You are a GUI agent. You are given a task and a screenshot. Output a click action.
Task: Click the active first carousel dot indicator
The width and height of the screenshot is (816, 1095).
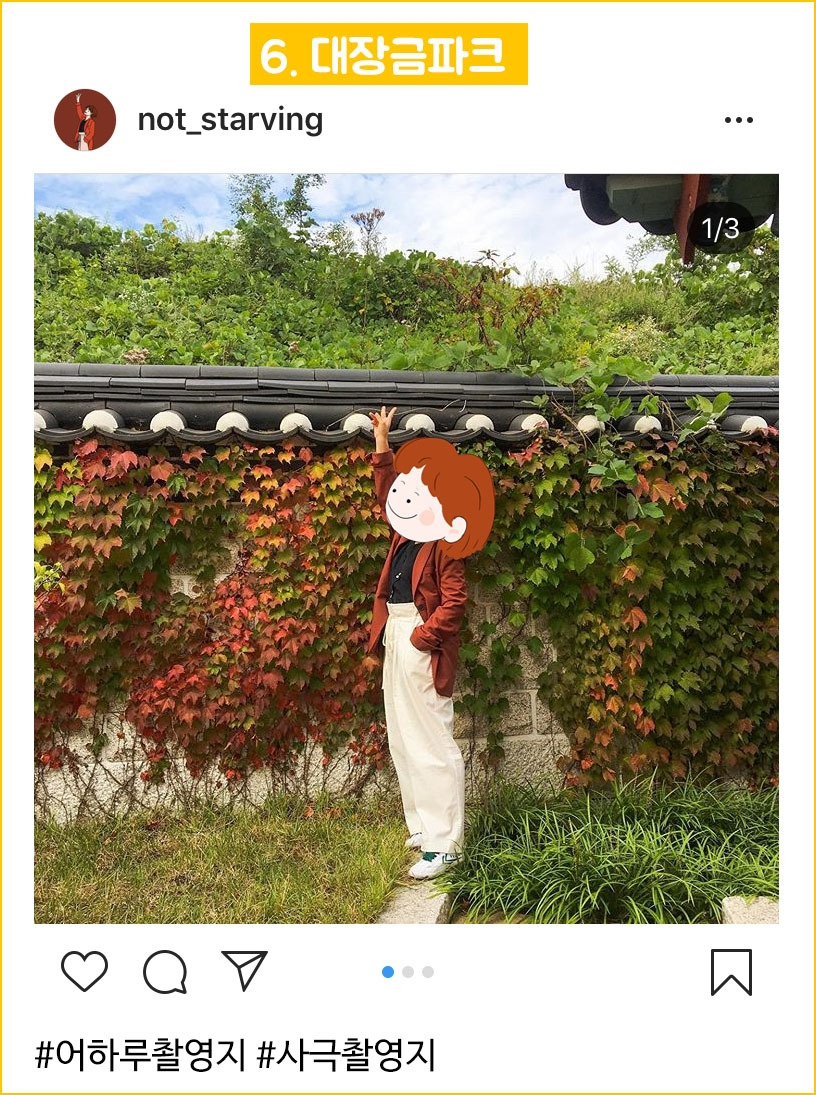pos(389,969)
